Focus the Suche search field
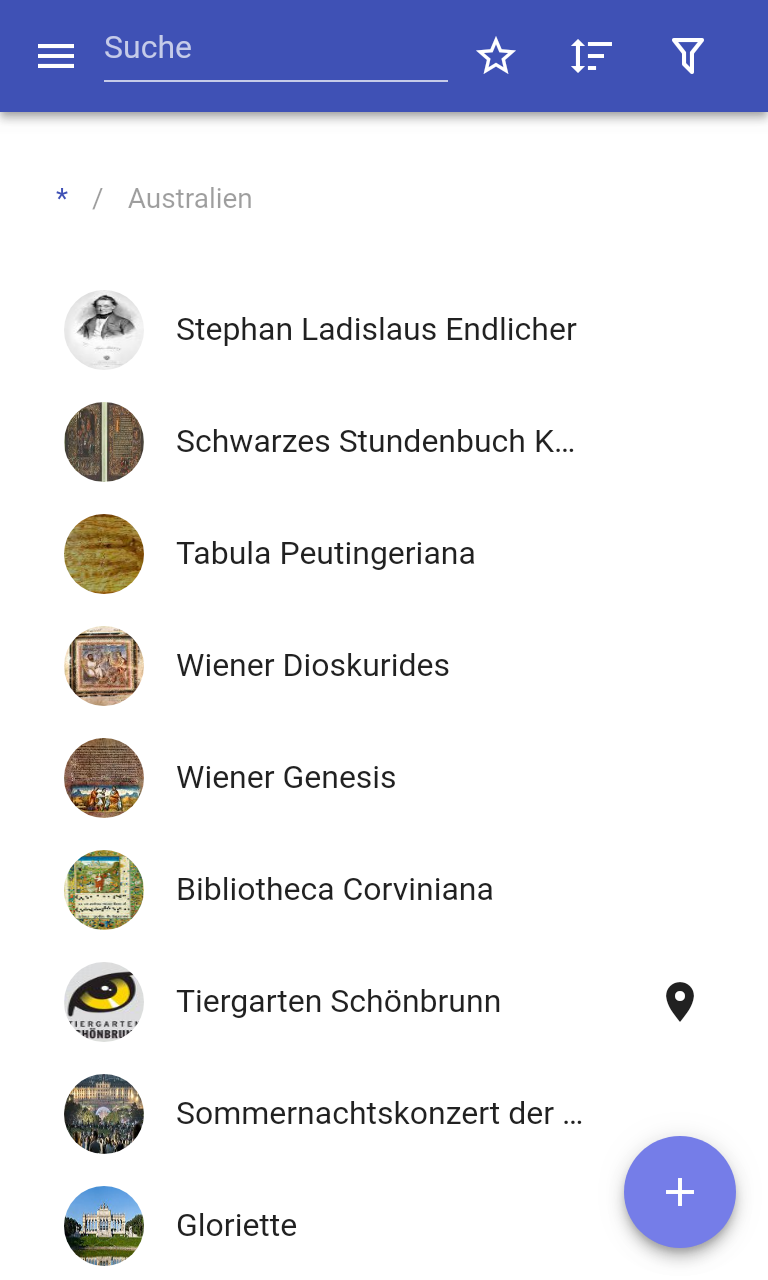 tap(275, 50)
